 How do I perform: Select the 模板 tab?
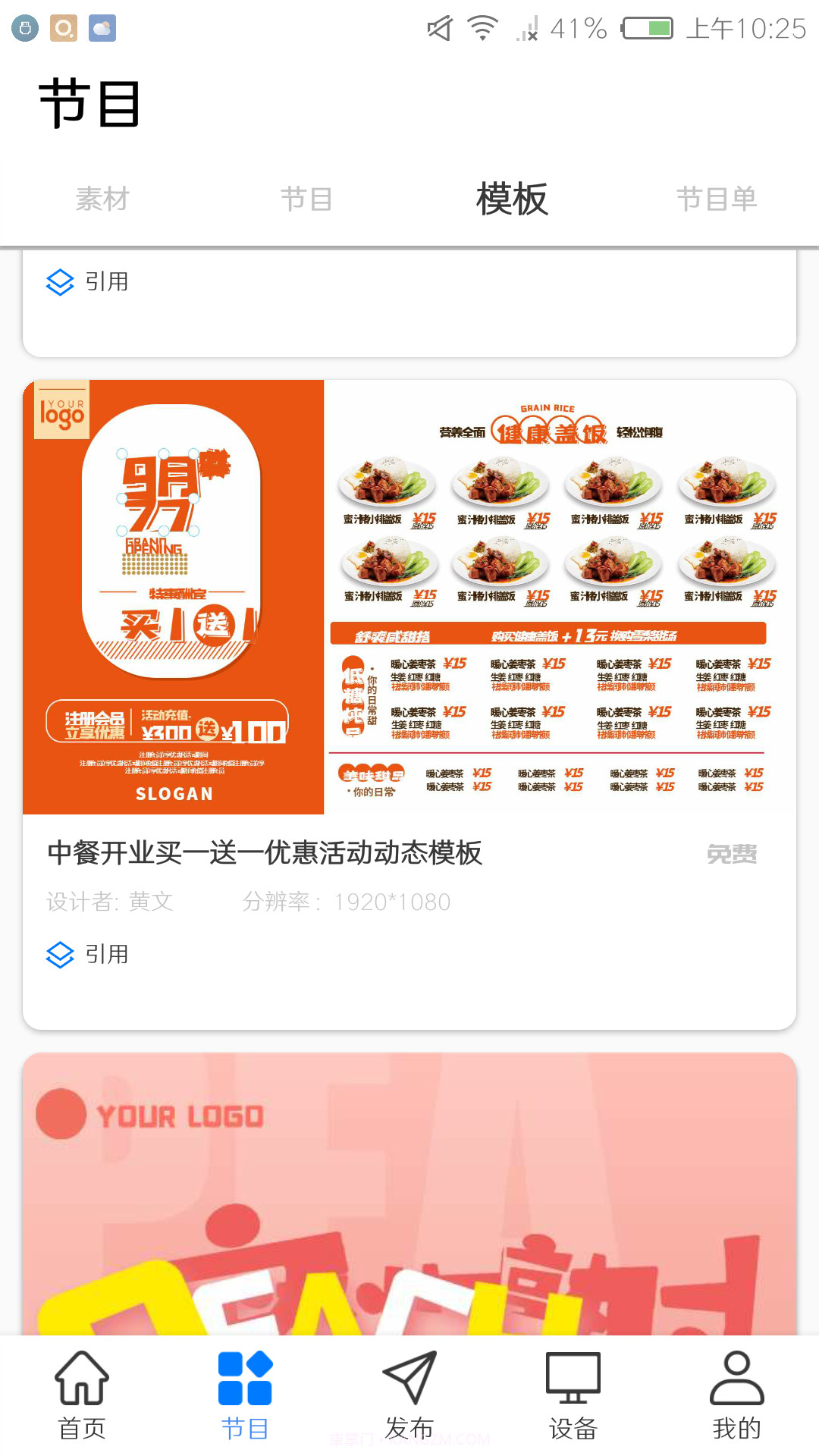pyautogui.click(x=511, y=199)
